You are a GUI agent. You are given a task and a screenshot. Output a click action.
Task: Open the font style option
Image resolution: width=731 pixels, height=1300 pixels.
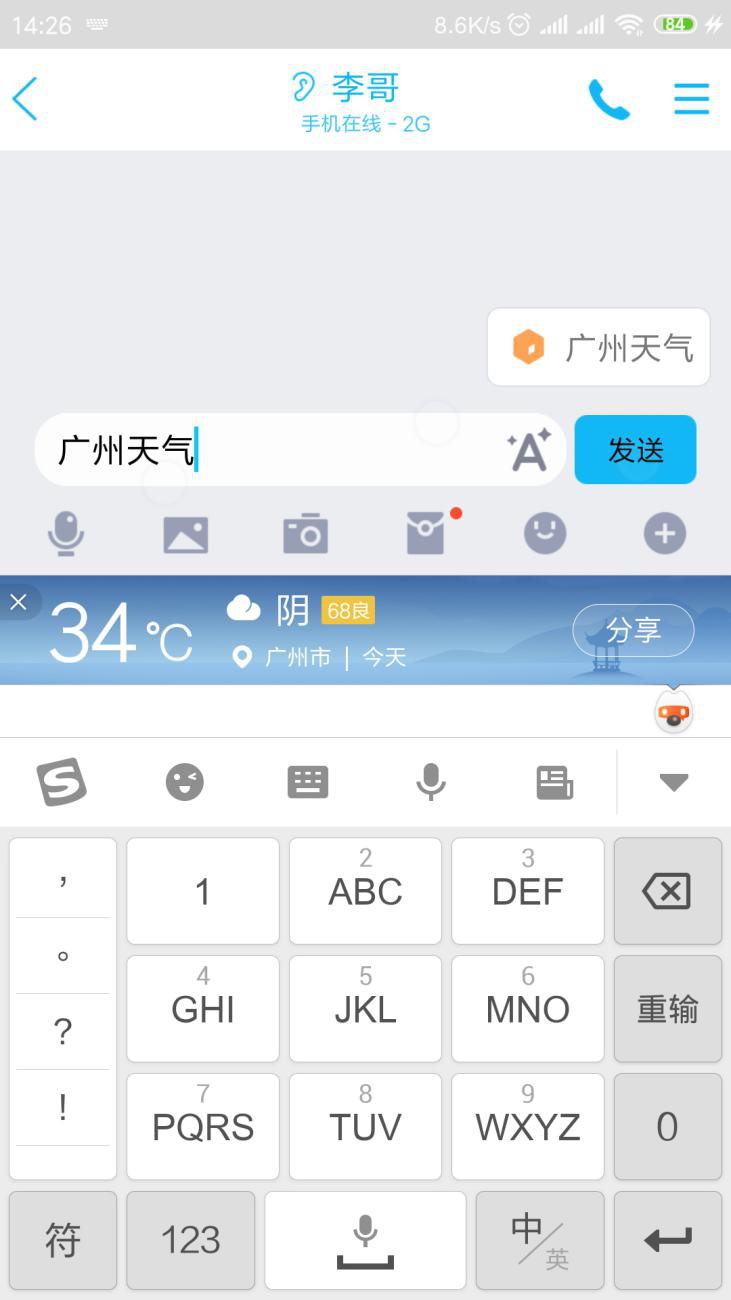click(529, 450)
